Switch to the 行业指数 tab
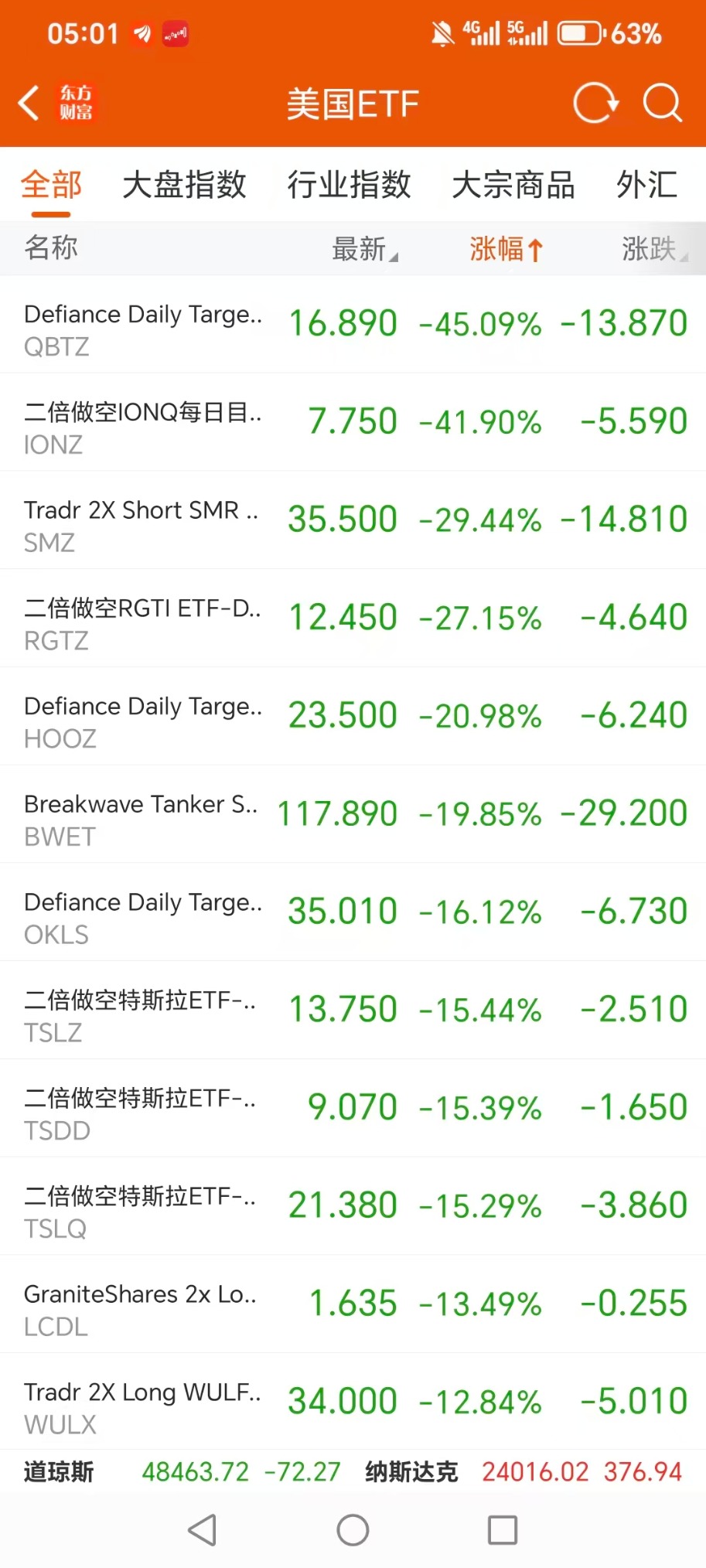The height and width of the screenshot is (1568, 706). (349, 185)
